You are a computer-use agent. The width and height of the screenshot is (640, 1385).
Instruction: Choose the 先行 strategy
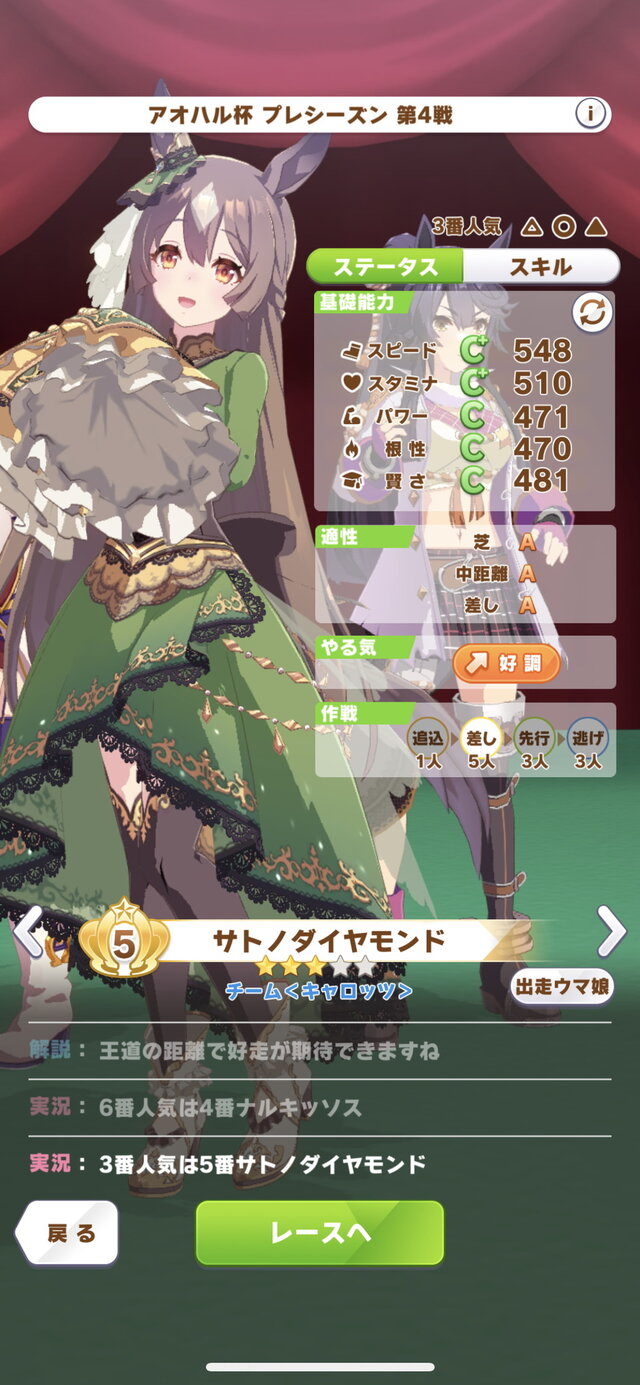[x=534, y=746]
